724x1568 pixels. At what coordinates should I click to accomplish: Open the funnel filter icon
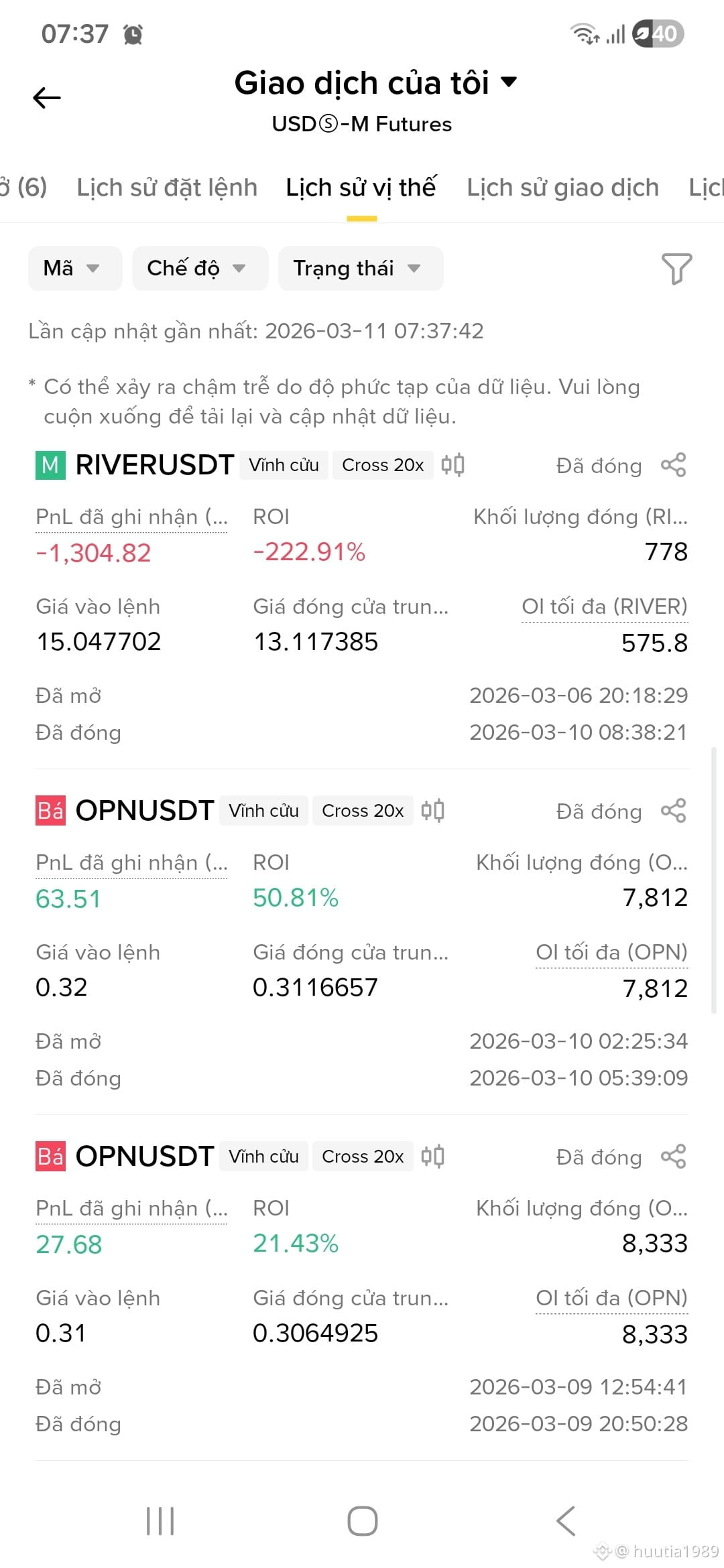click(676, 269)
